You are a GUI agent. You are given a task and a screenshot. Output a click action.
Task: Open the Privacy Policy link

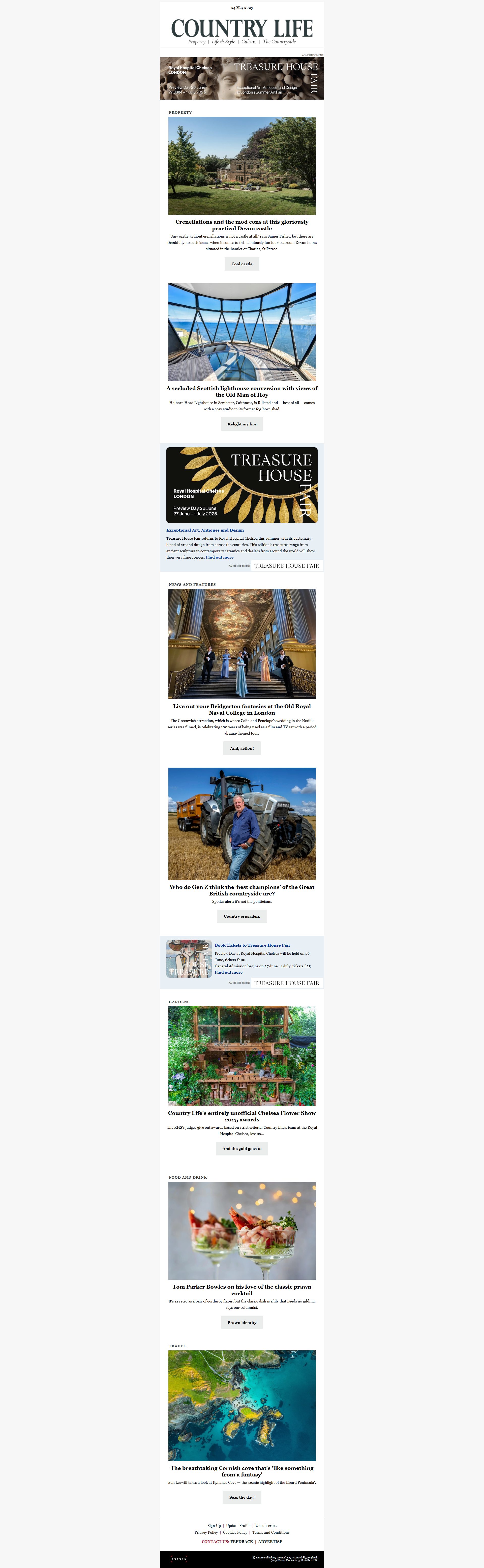206,1532
